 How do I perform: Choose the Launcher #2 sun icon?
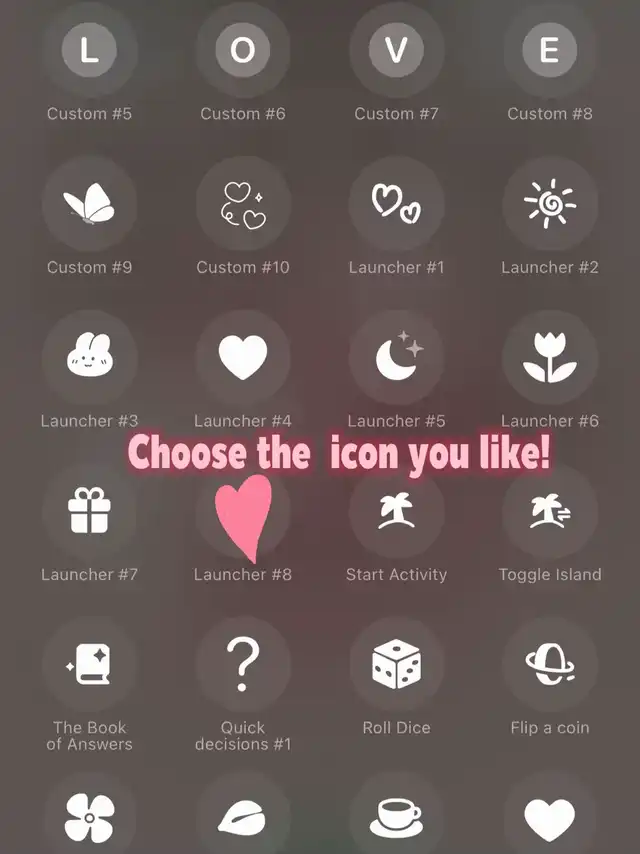(550, 204)
